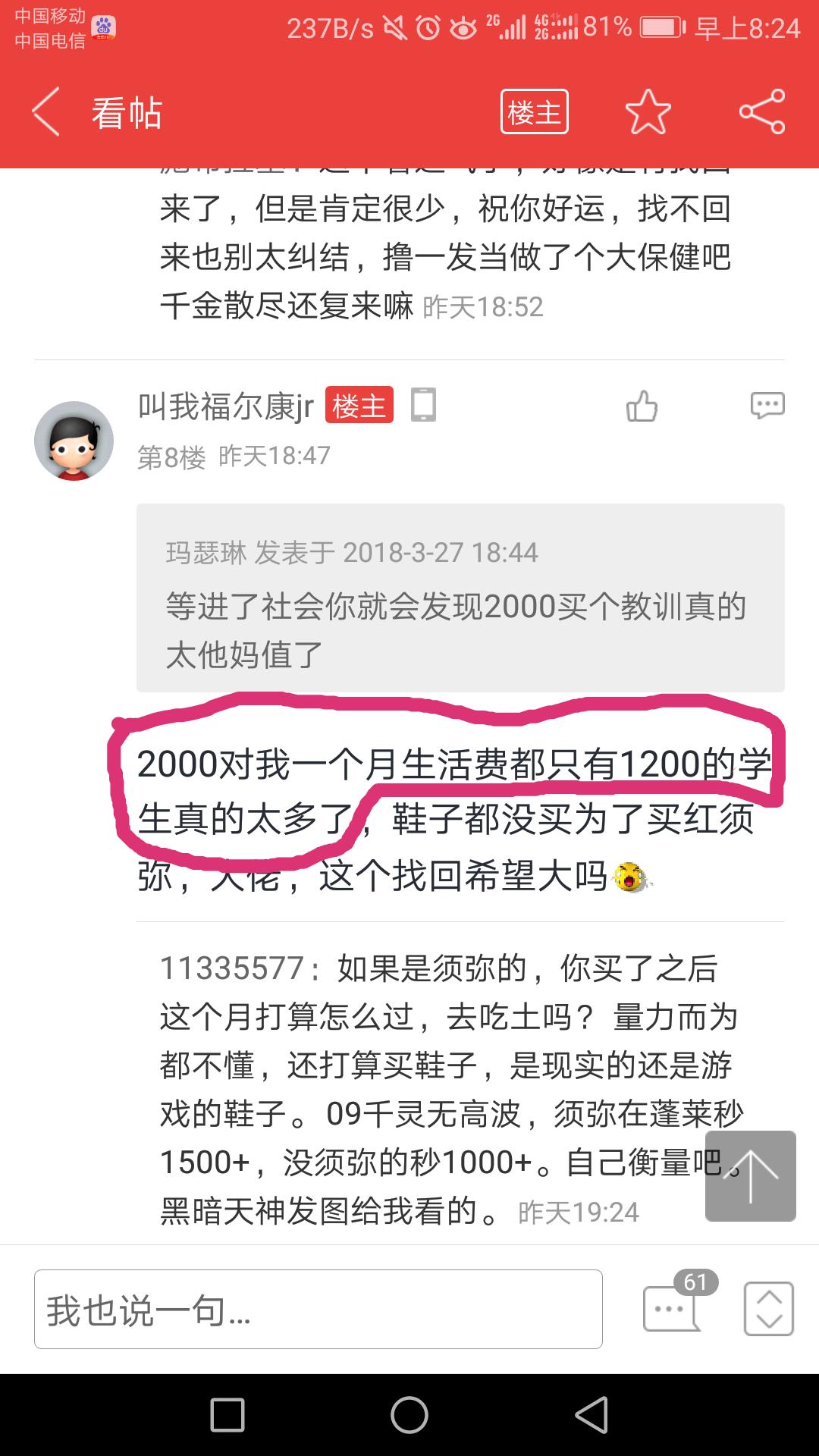Open username 叫我福尔康jr

[226, 406]
